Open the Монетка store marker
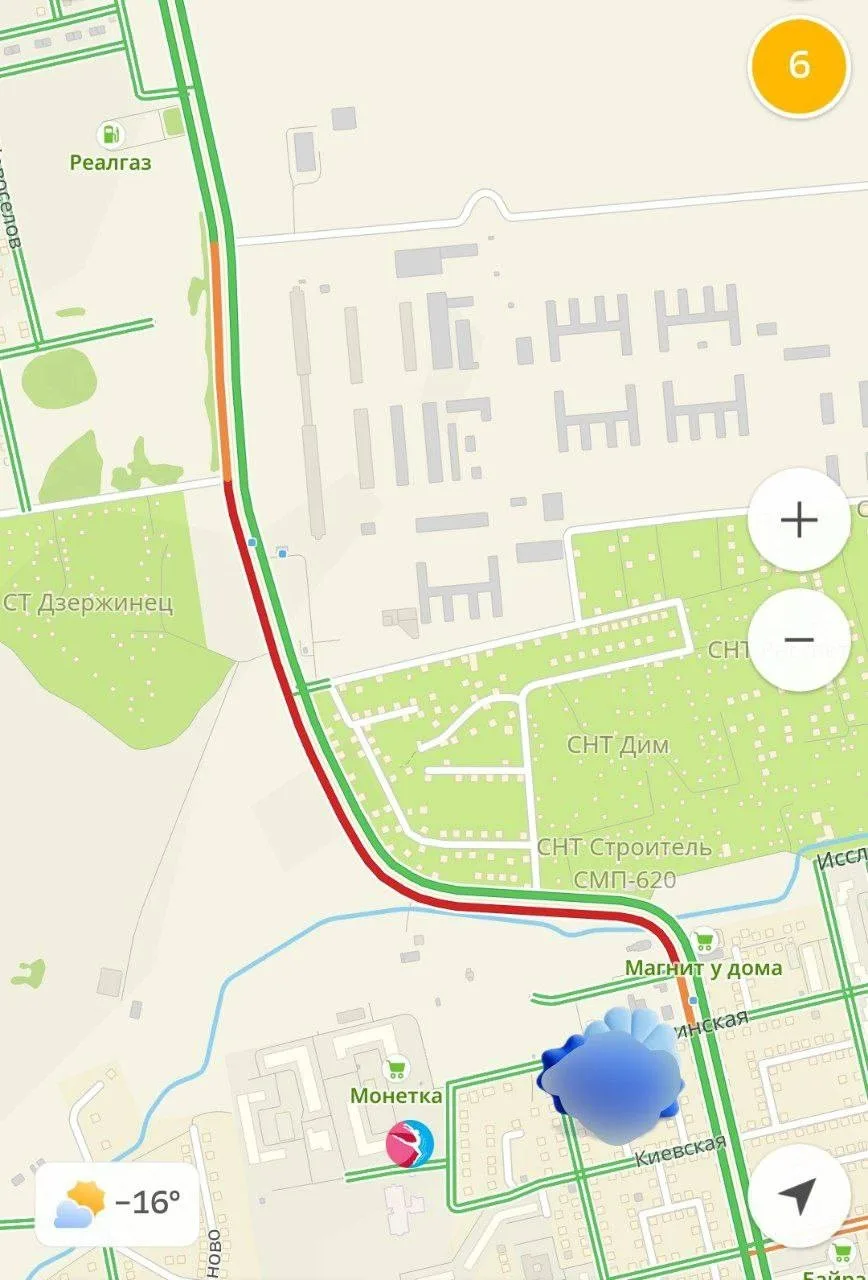This screenshot has height=1280, width=868. (x=397, y=1069)
